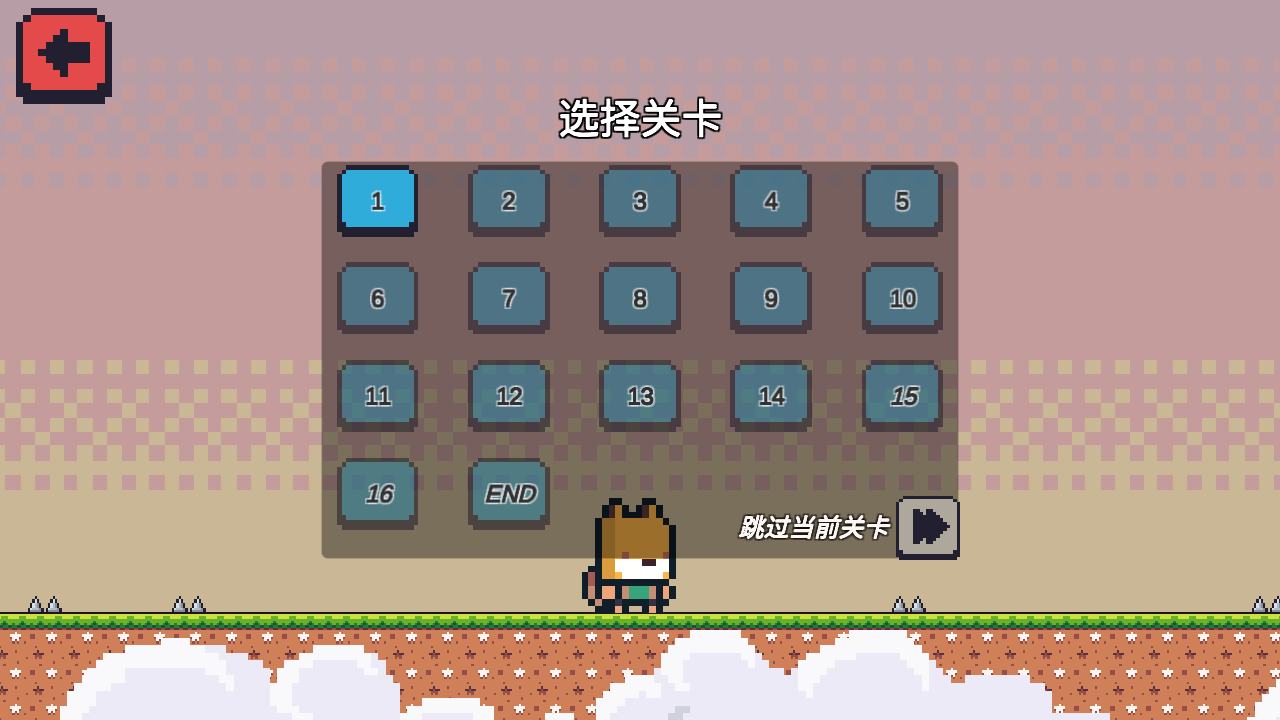Select level 11
This screenshot has width=1280, height=720.
pyautogui.click(x=377, y=396)
